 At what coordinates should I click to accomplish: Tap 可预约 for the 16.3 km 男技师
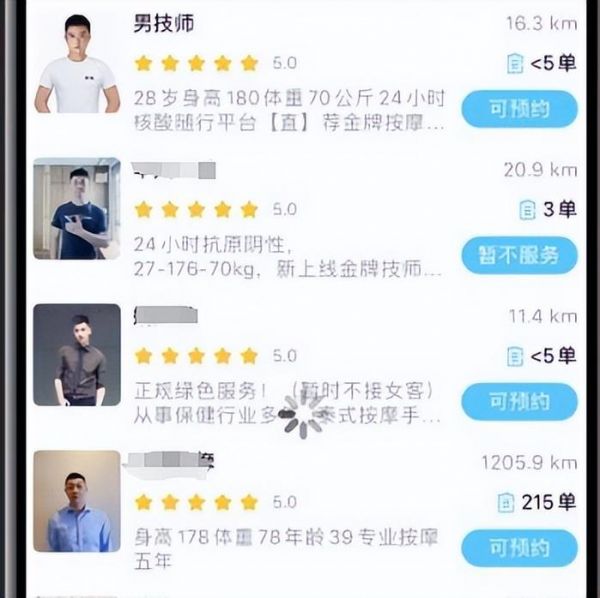coord(519,109)
